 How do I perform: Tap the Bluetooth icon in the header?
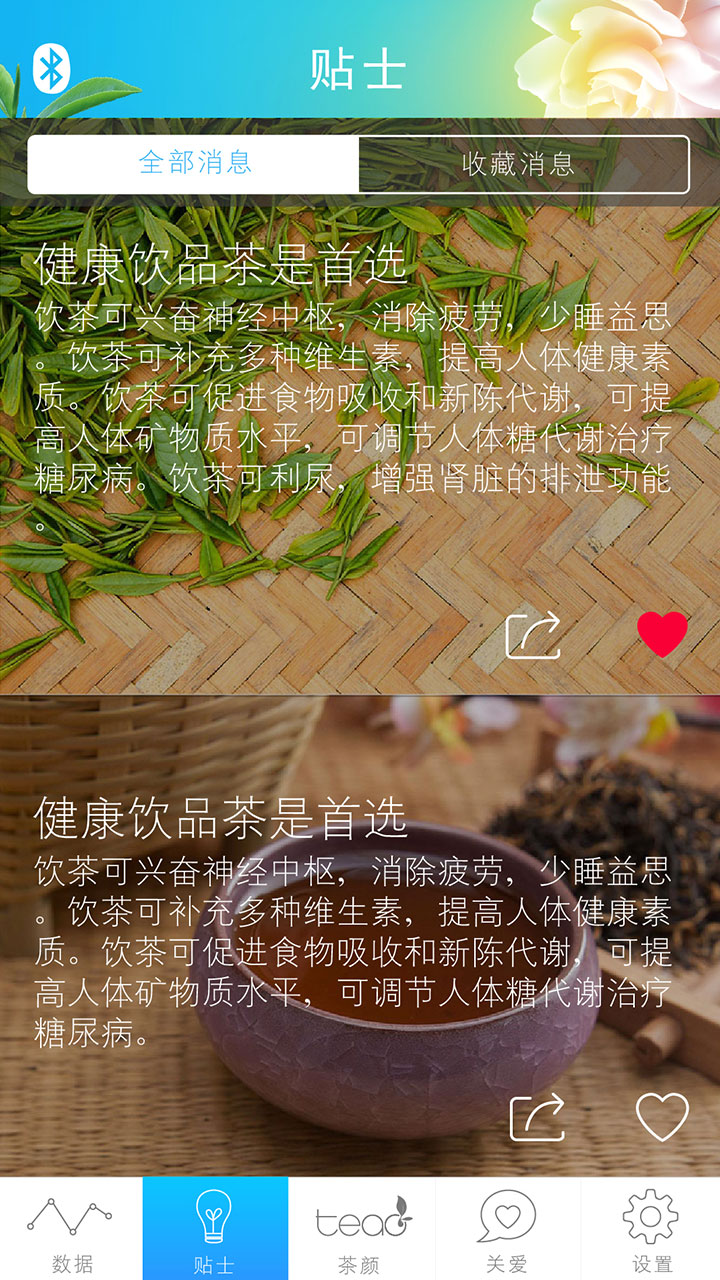[51, 68]
